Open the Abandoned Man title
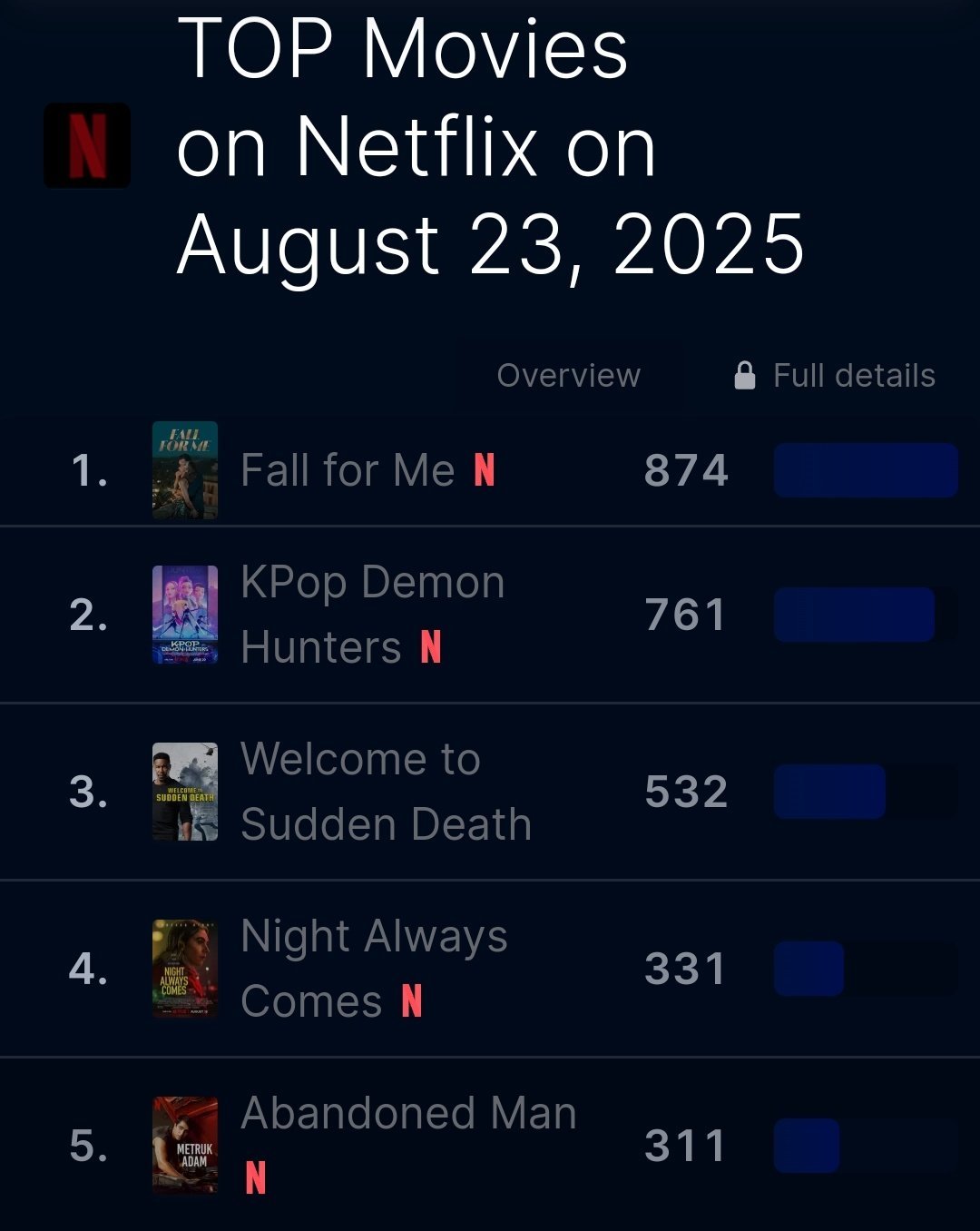This screenshot has width=980, height=1231. click(x=408, y=1113)
